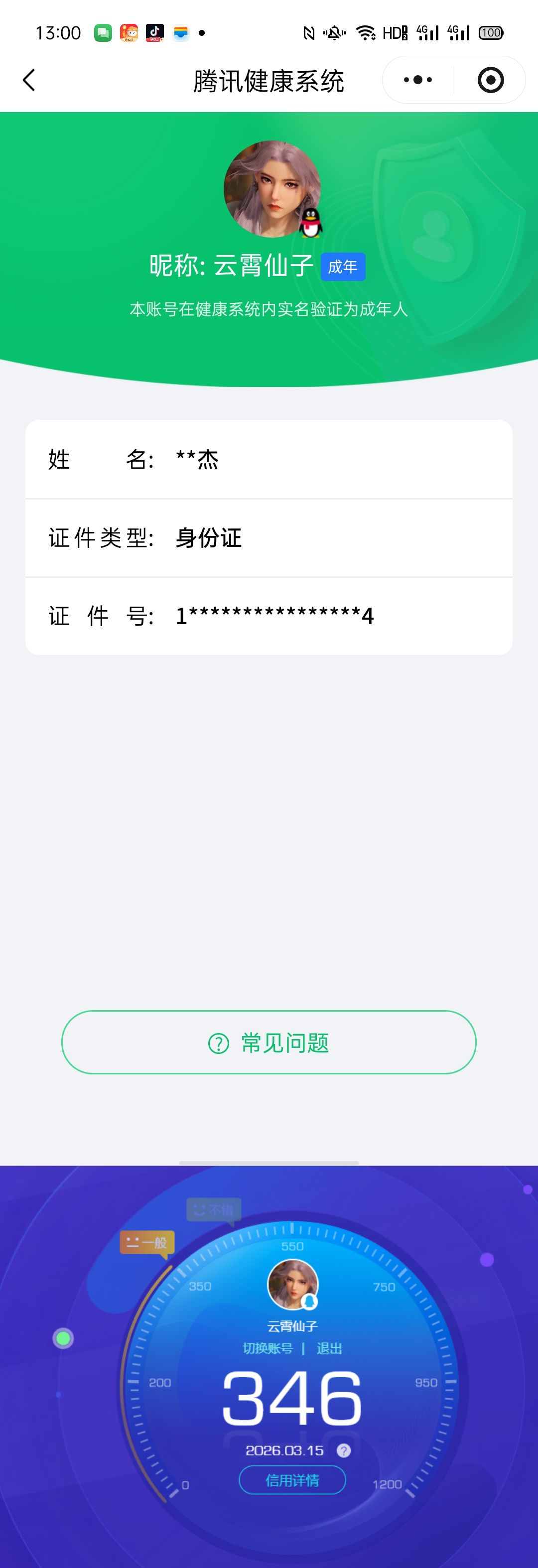Select 退出 to log out
This screenshot has width=538, height=1568.
click(x=329, y=1348)
